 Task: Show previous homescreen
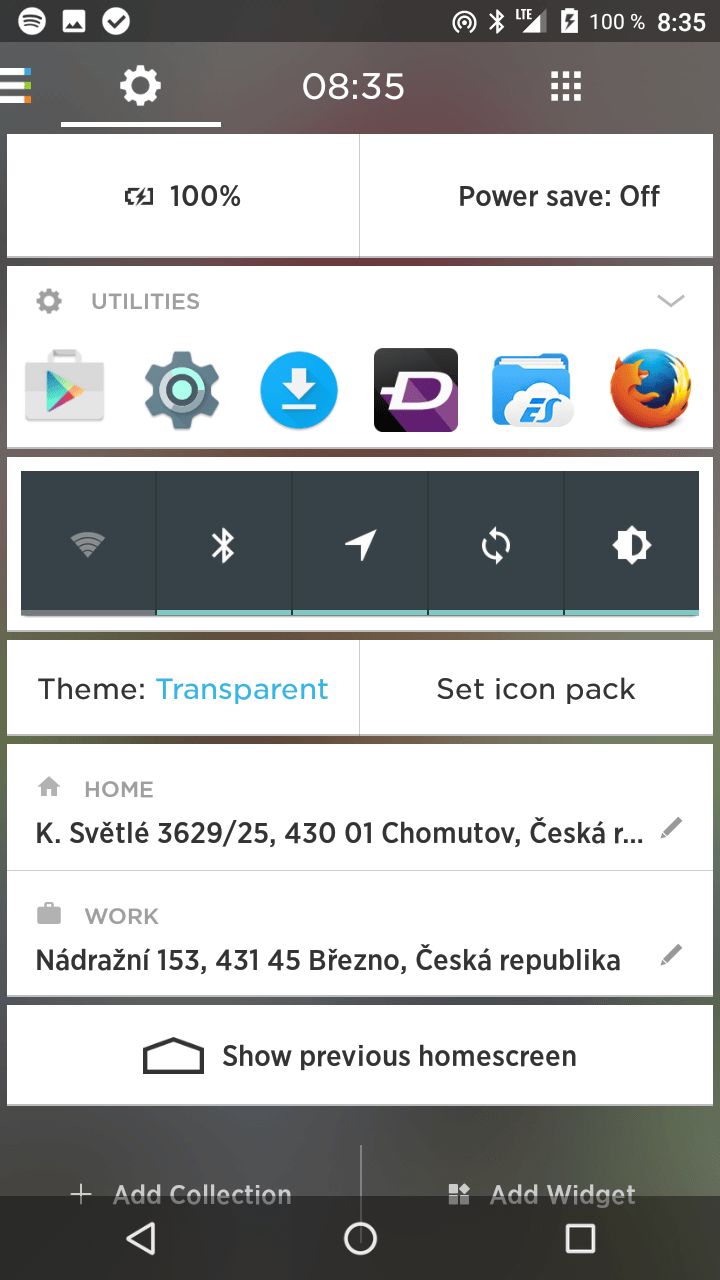(360, 1056)
